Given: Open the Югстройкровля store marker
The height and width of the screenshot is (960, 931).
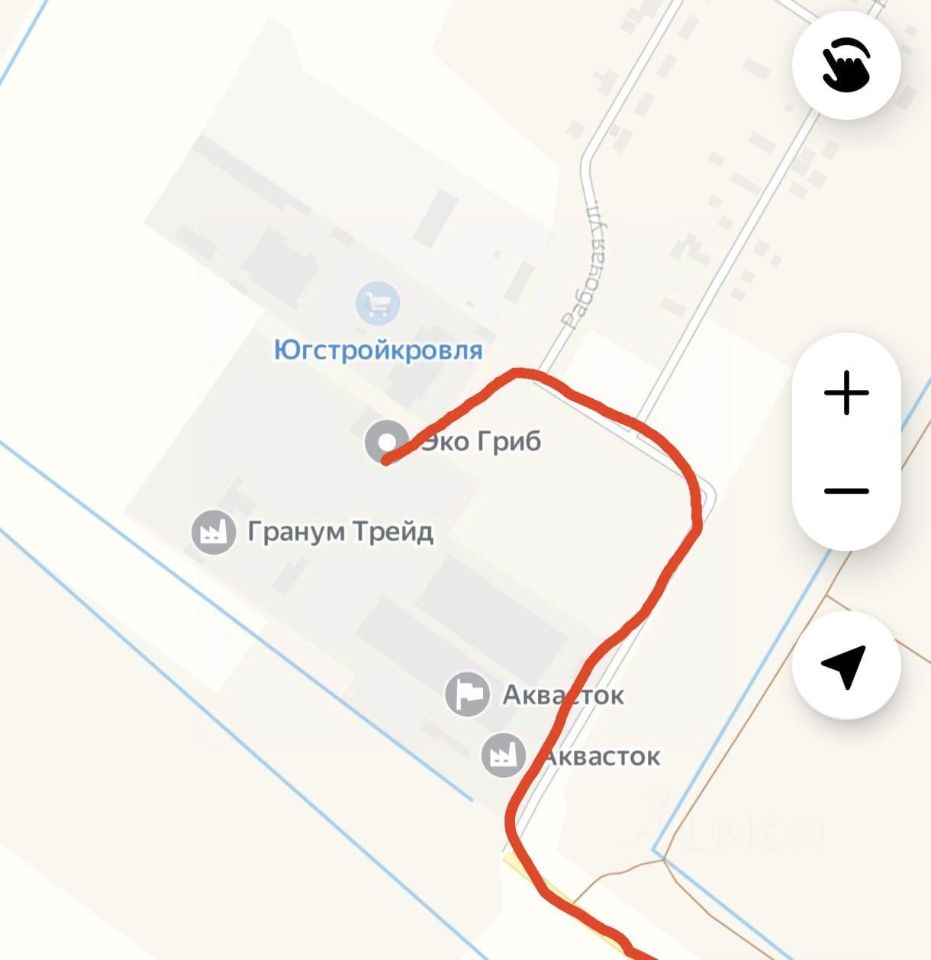Looking at the screenshot, I should pos(378,303).
